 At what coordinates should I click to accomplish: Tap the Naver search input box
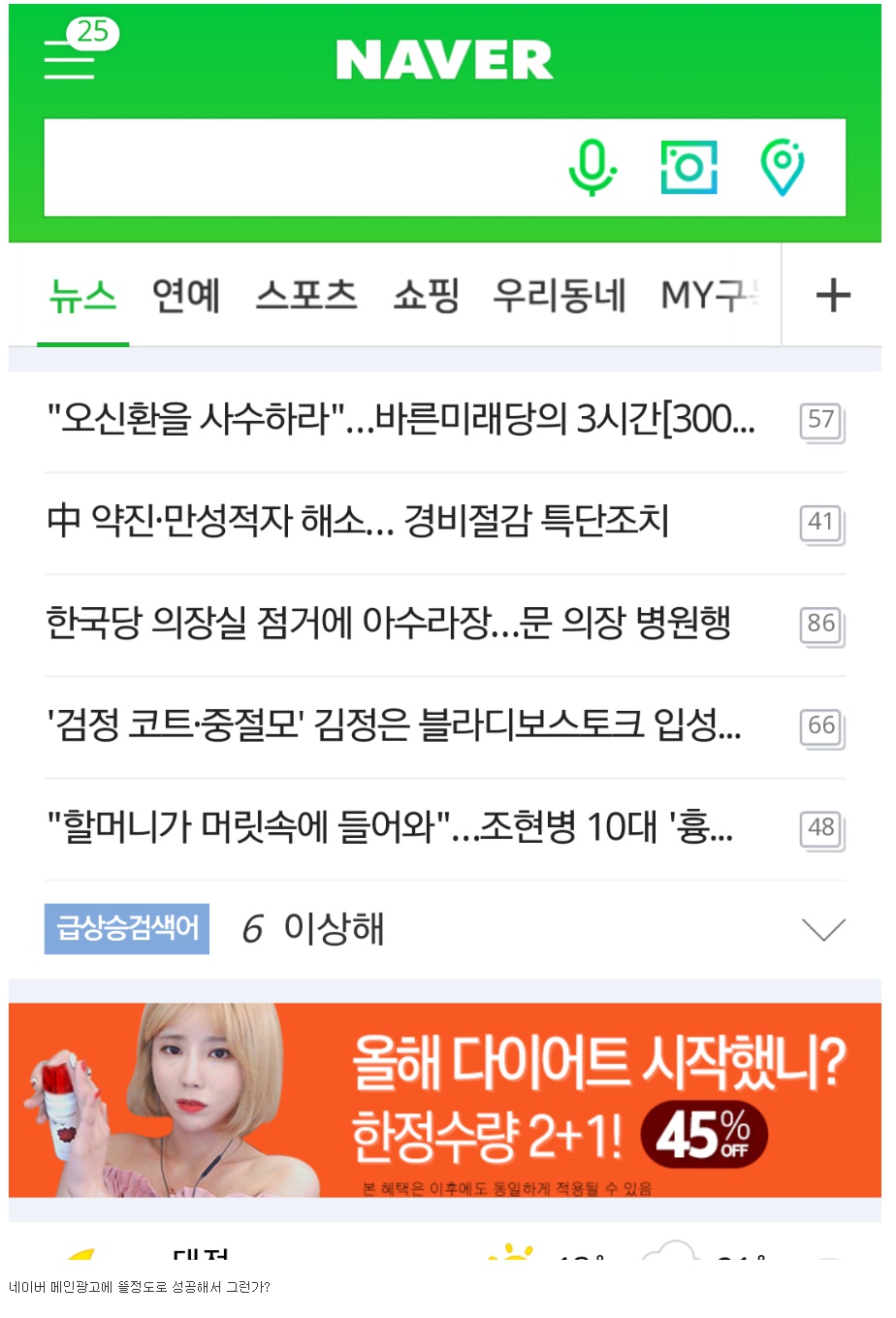click(x=291, y=168)
